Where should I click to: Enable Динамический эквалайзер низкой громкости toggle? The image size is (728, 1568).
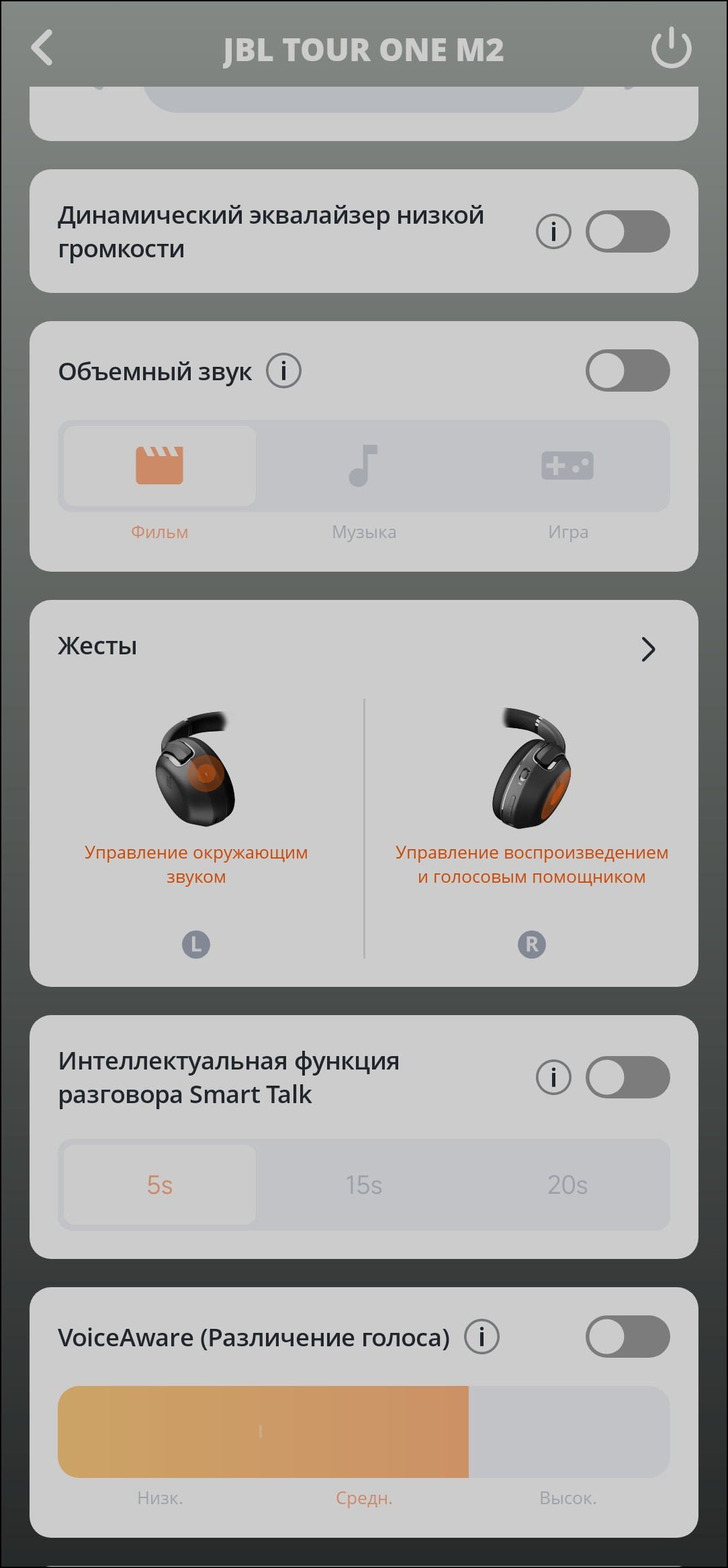pos(627,232)
